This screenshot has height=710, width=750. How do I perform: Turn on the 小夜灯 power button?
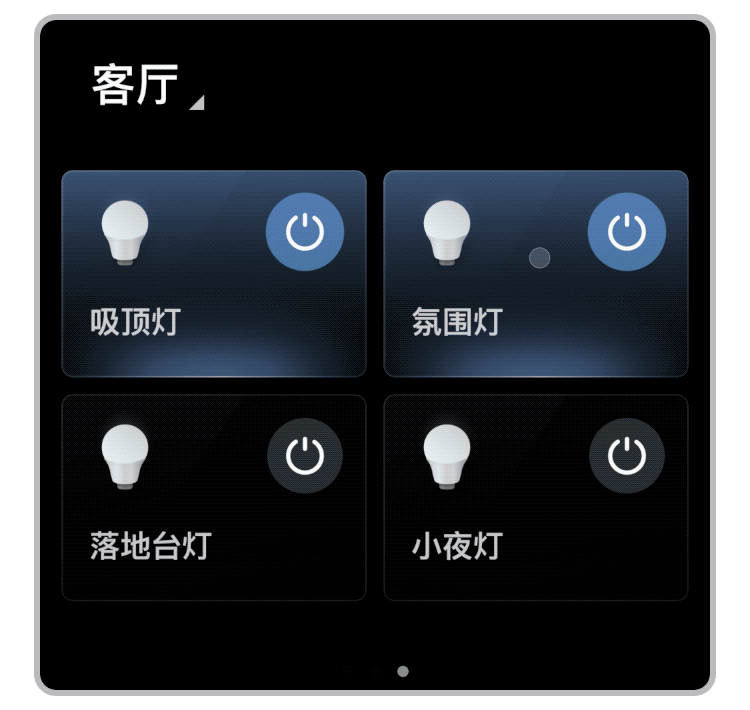point(627,457)
